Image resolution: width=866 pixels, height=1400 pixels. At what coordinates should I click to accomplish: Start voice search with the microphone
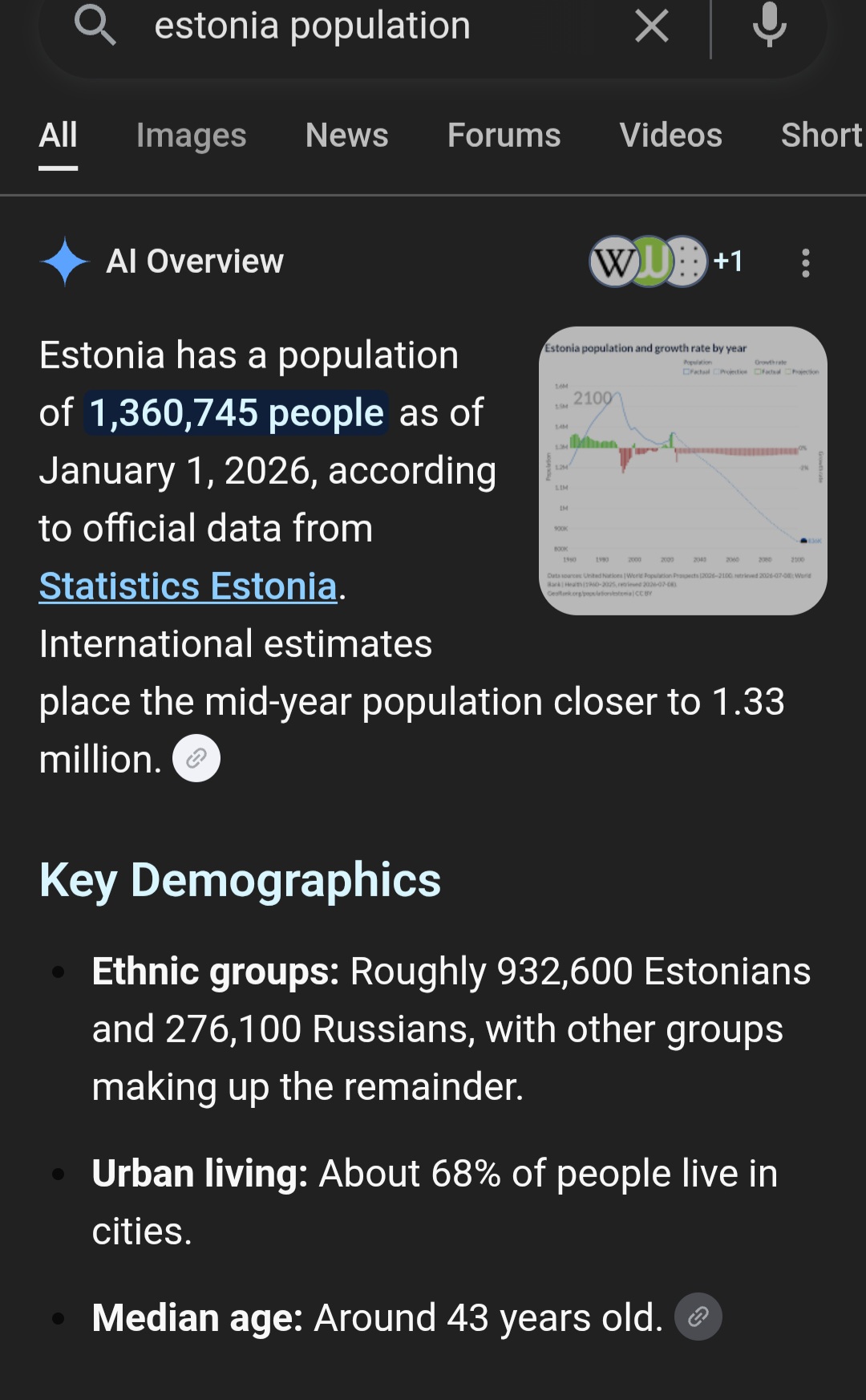click(769, 26)
